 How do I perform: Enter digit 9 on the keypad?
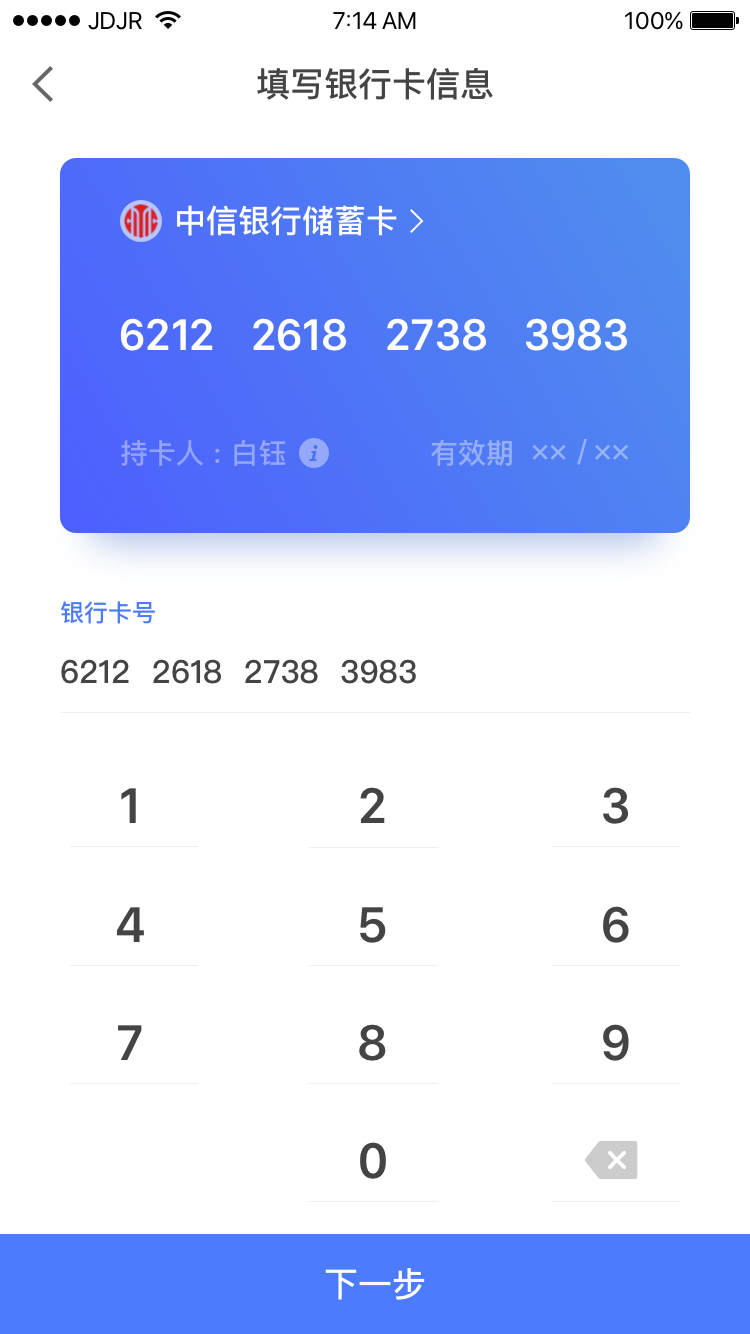[616, 1043]
